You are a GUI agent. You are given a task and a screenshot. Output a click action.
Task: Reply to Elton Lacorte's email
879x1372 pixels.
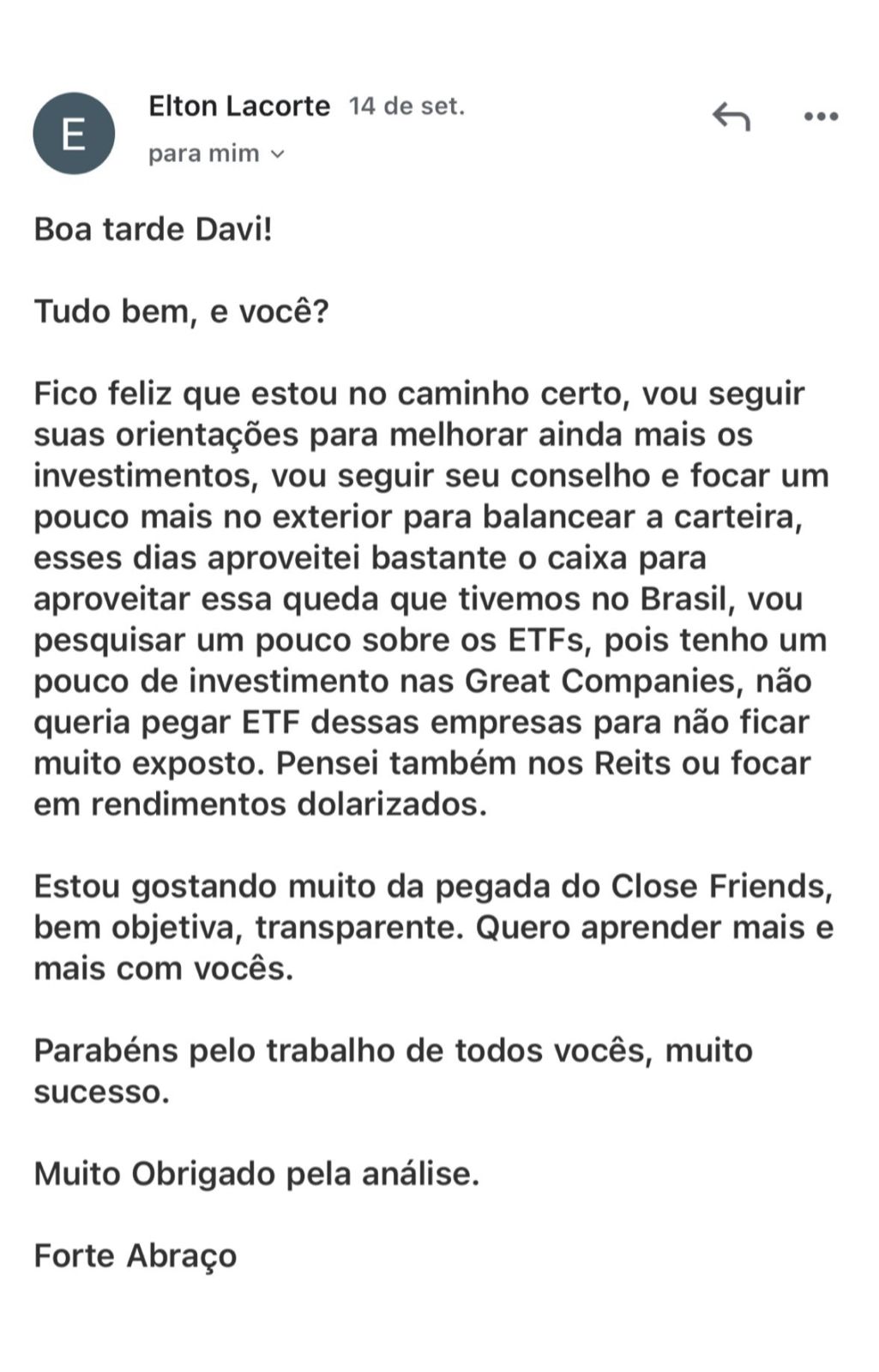tap(731, 117)
